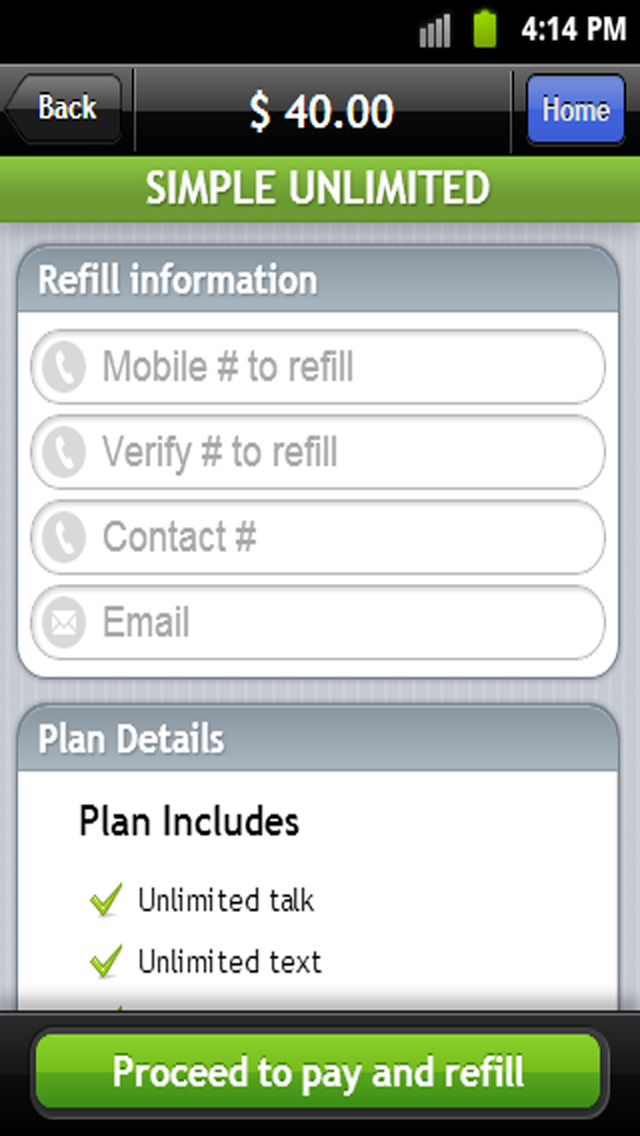Return to the Home screen

click(575, 110)
